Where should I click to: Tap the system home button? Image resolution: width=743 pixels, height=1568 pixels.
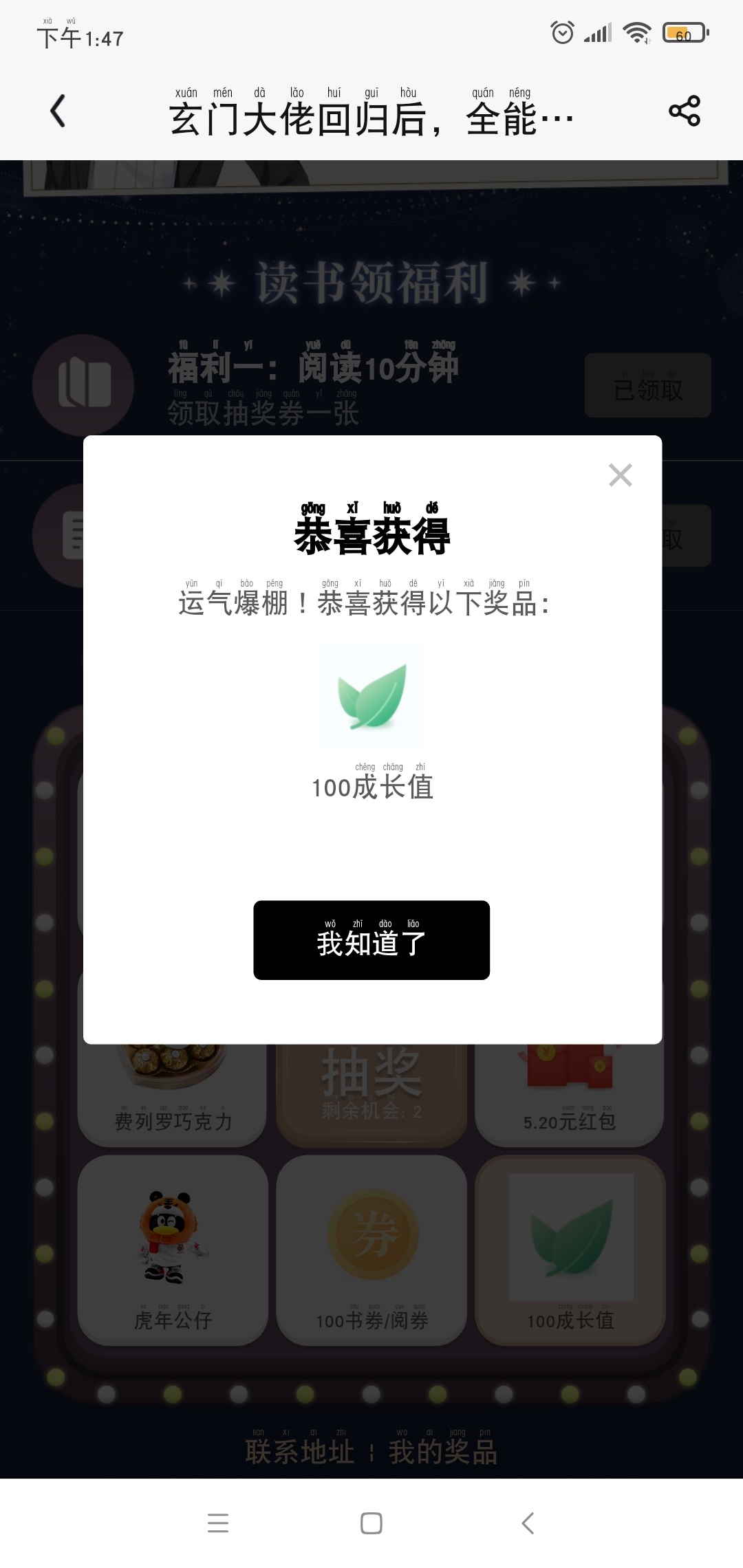pos(371,1523)
